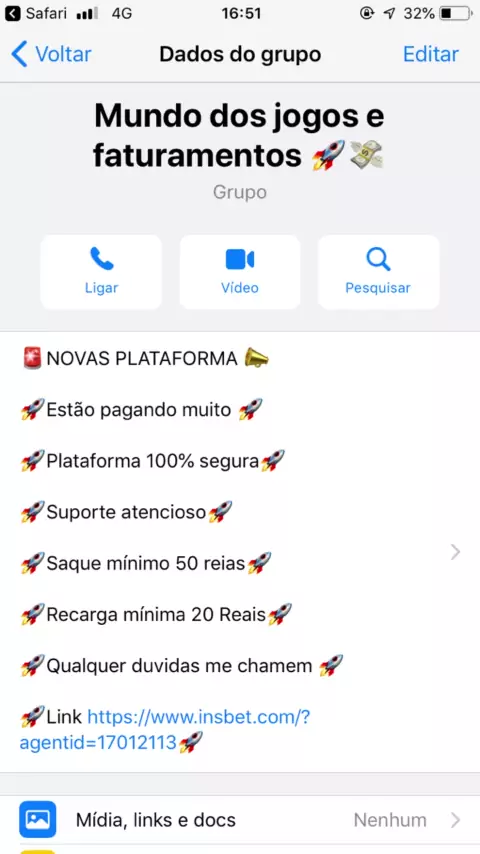Screen dimensions: 480x854
Task: Start a group video call
Action: [240, 272]
